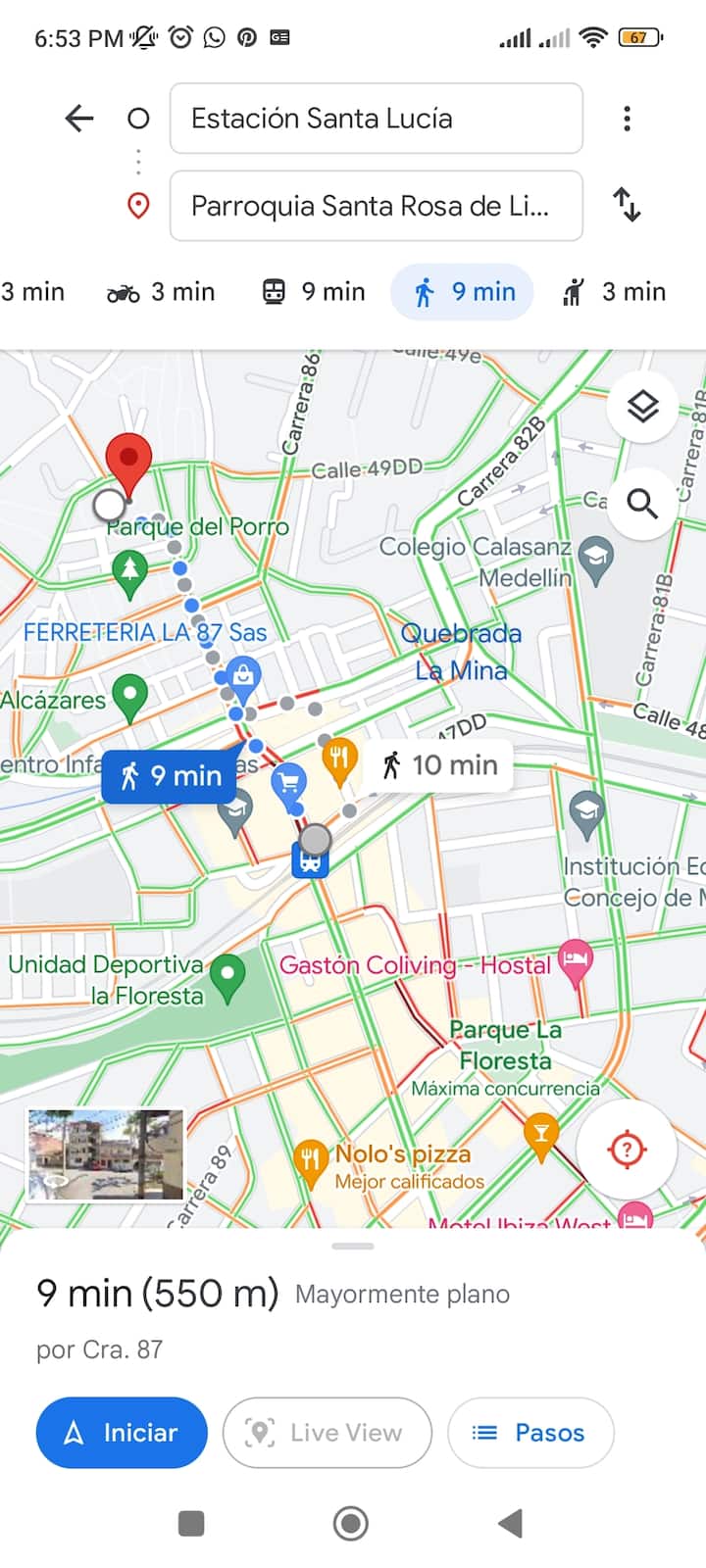Go back from the directions screen
Screen dimensions: 706x1568
click(79, 119)
